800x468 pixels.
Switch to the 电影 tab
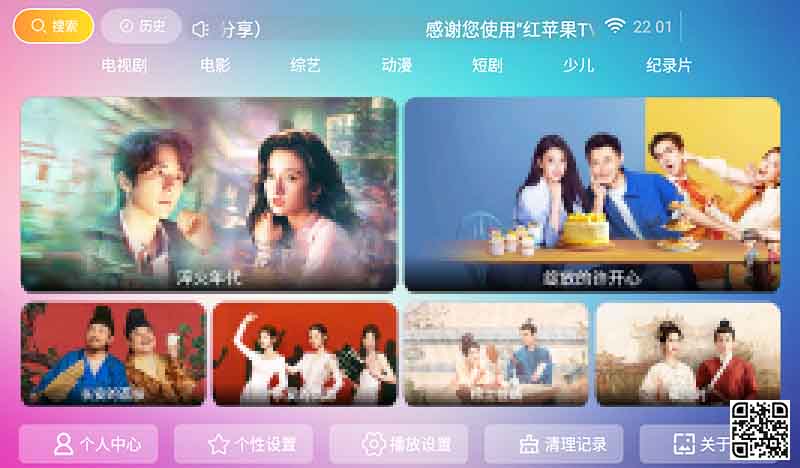(x=215, y=66)
